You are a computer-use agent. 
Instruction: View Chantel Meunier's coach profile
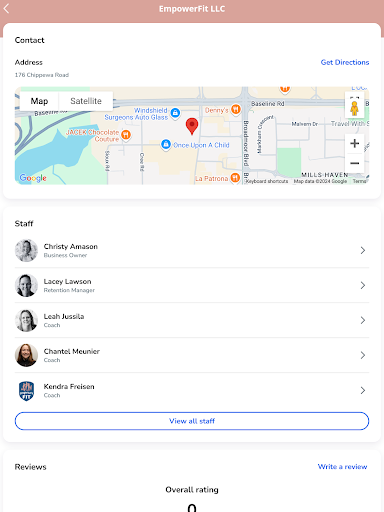click(192, 355)
